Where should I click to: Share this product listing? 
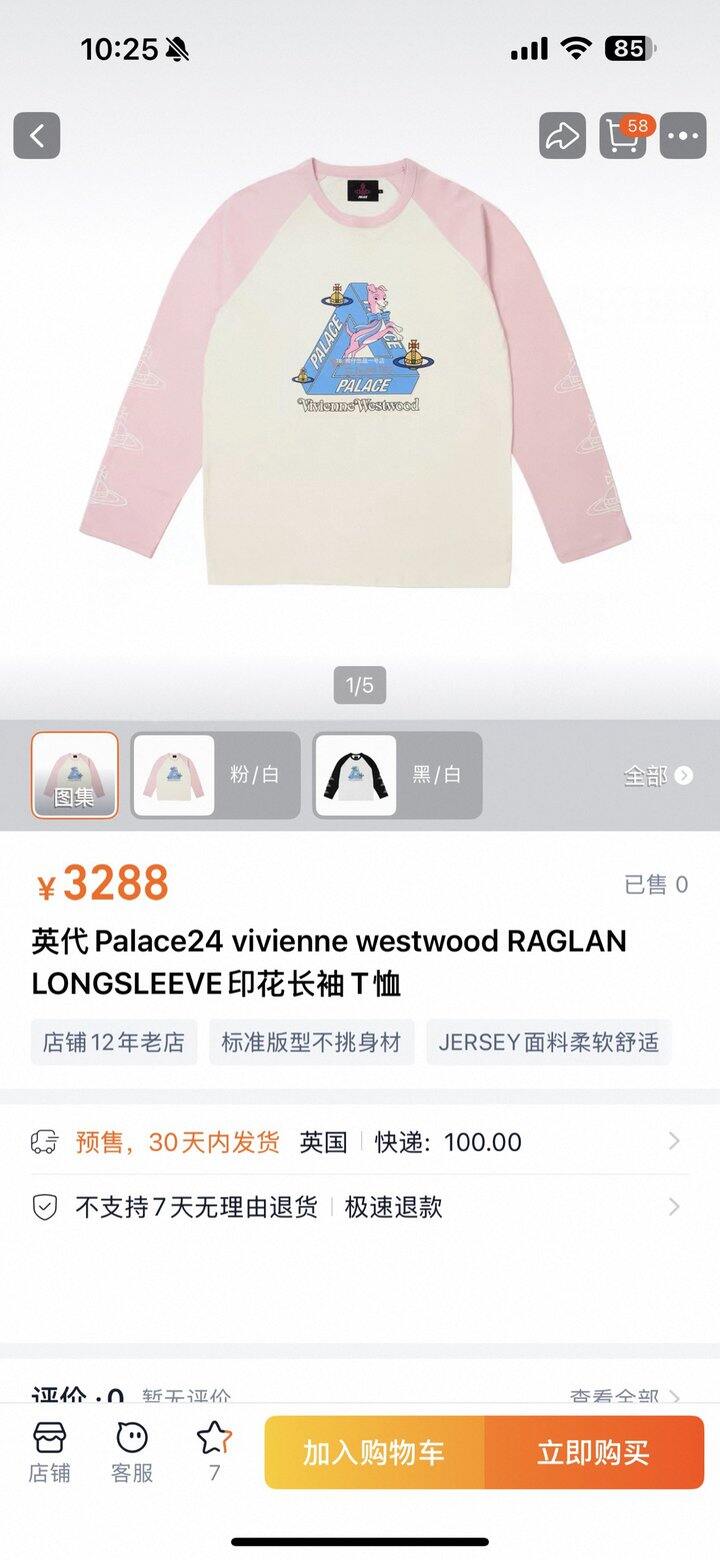[563, 135]
